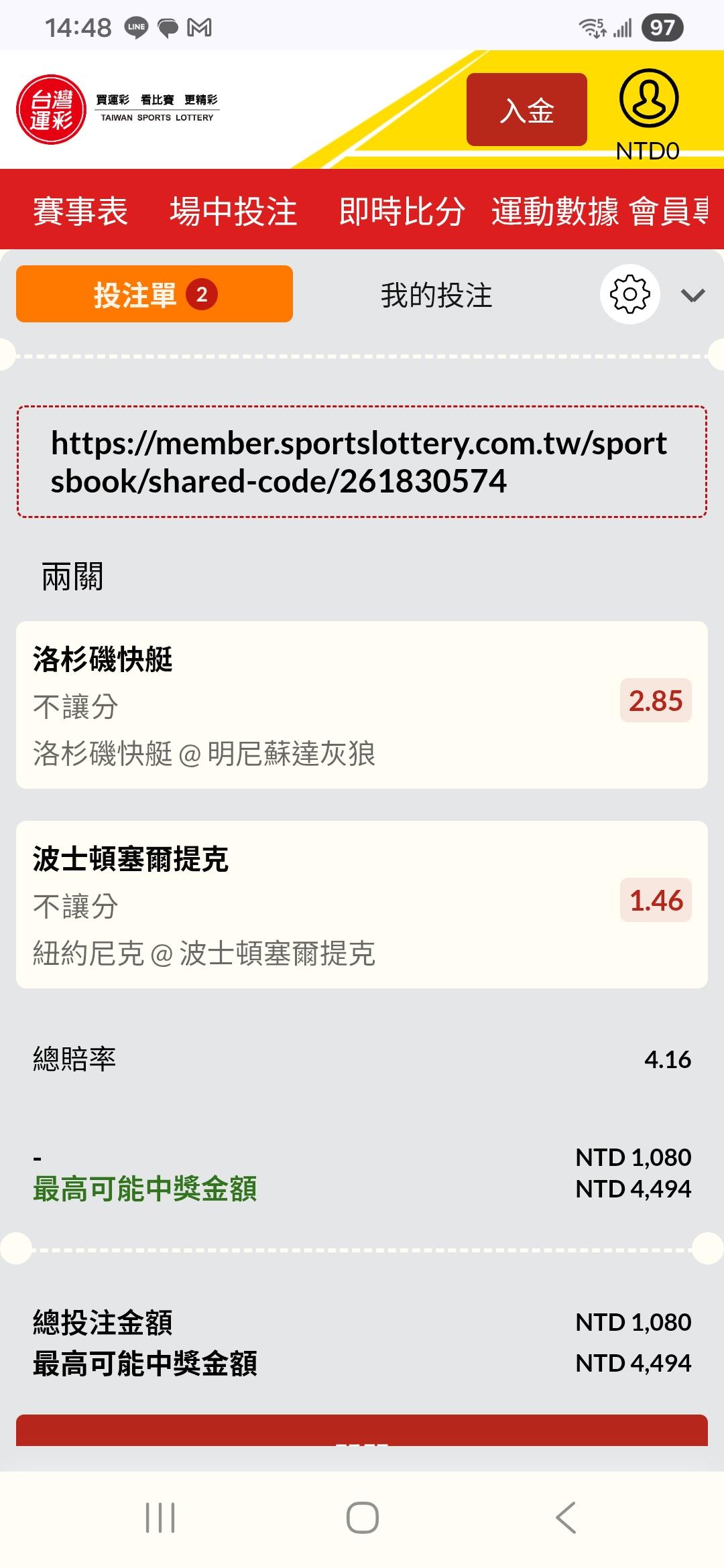
Task: Open bet slip settings gear
Action: point(629,294)
